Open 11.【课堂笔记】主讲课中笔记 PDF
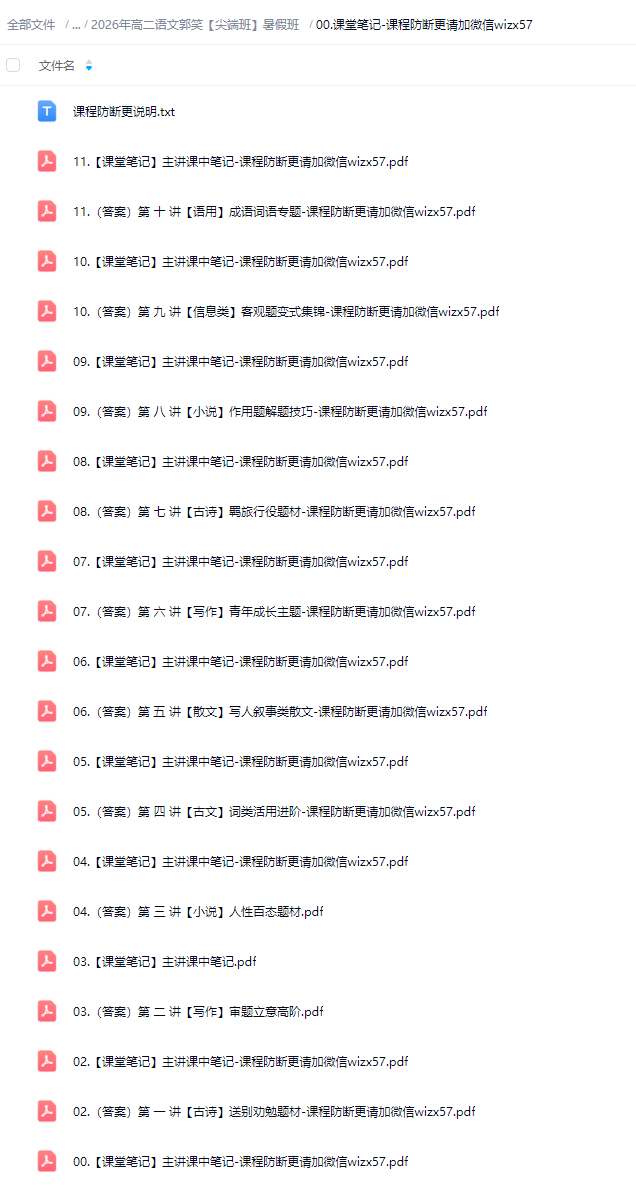 [241, 162]
